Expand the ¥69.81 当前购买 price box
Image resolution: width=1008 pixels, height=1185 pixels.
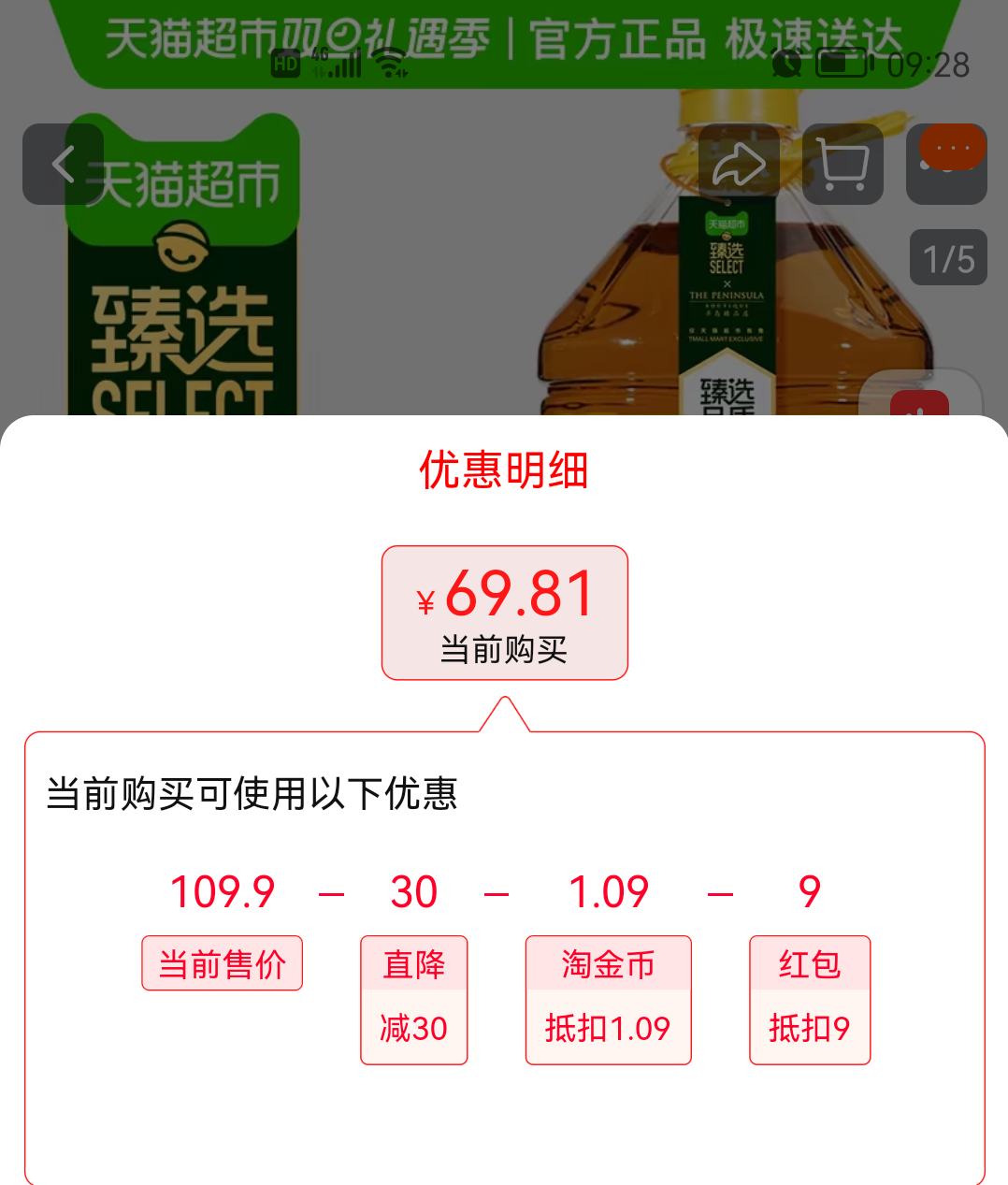click(x=504, y=612)
